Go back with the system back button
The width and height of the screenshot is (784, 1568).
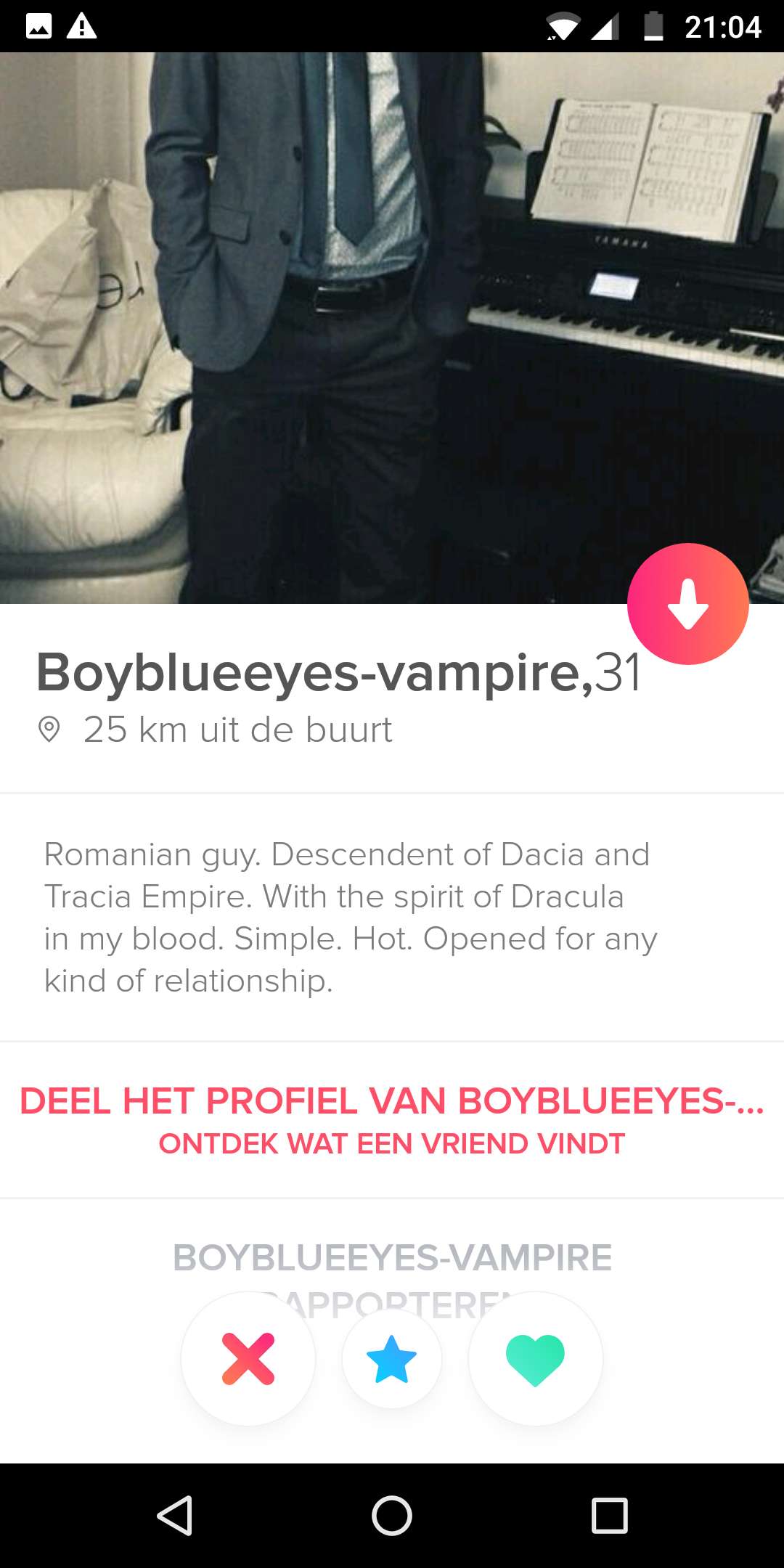[174, 1515]
